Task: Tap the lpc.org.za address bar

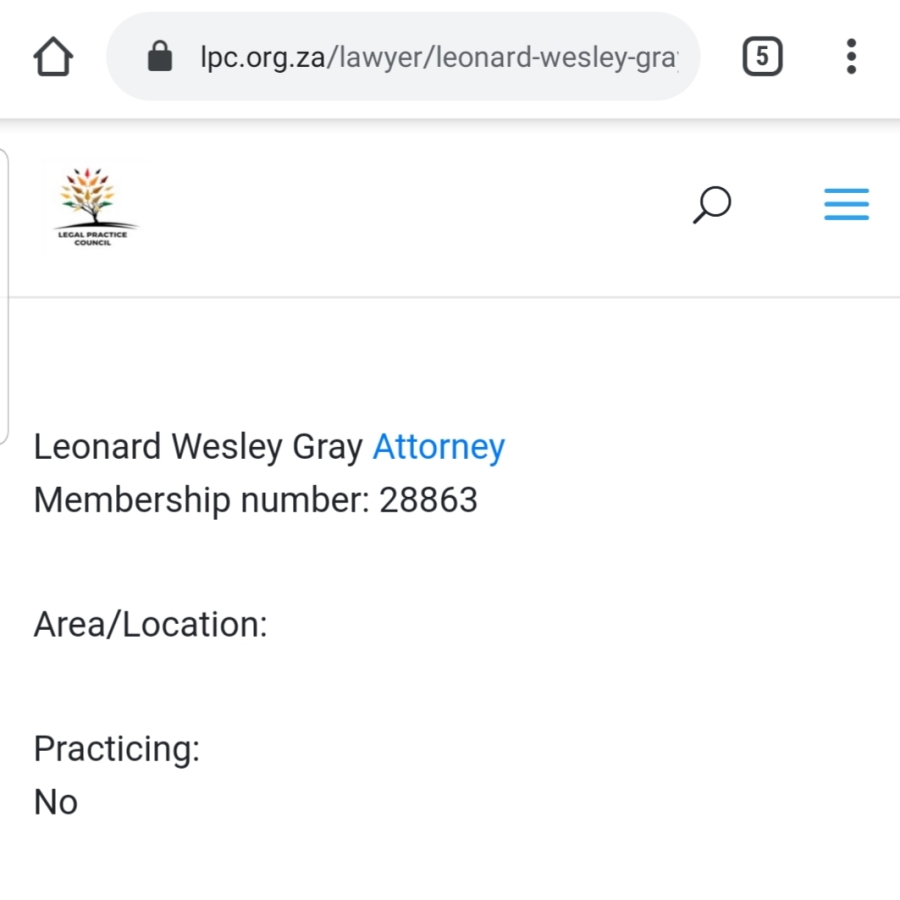Action: coord(420,57)
